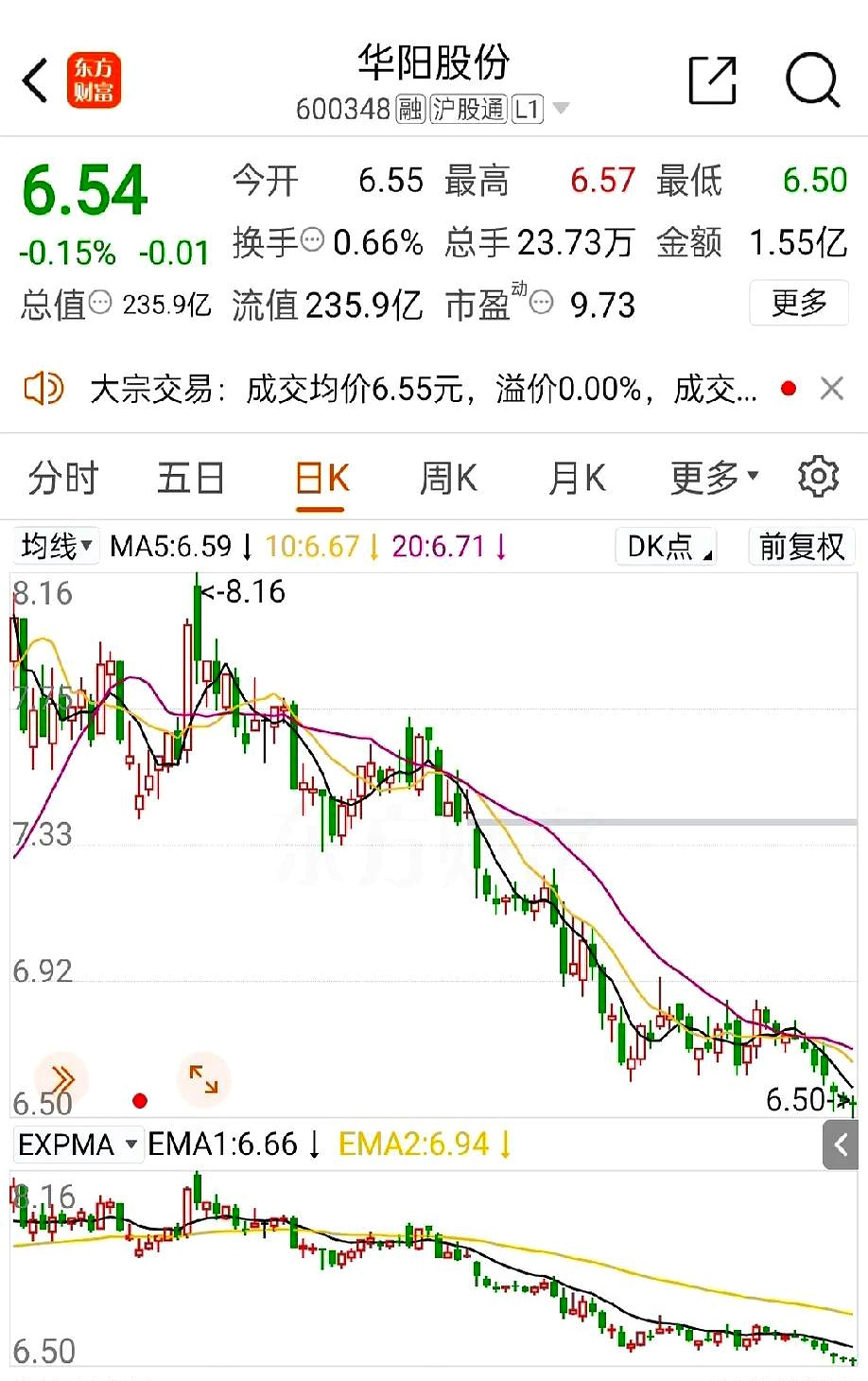The image size is (868, 1381).
Task: Toggle 前复权 price adjustment mode
Action: [x=802, y=546]
